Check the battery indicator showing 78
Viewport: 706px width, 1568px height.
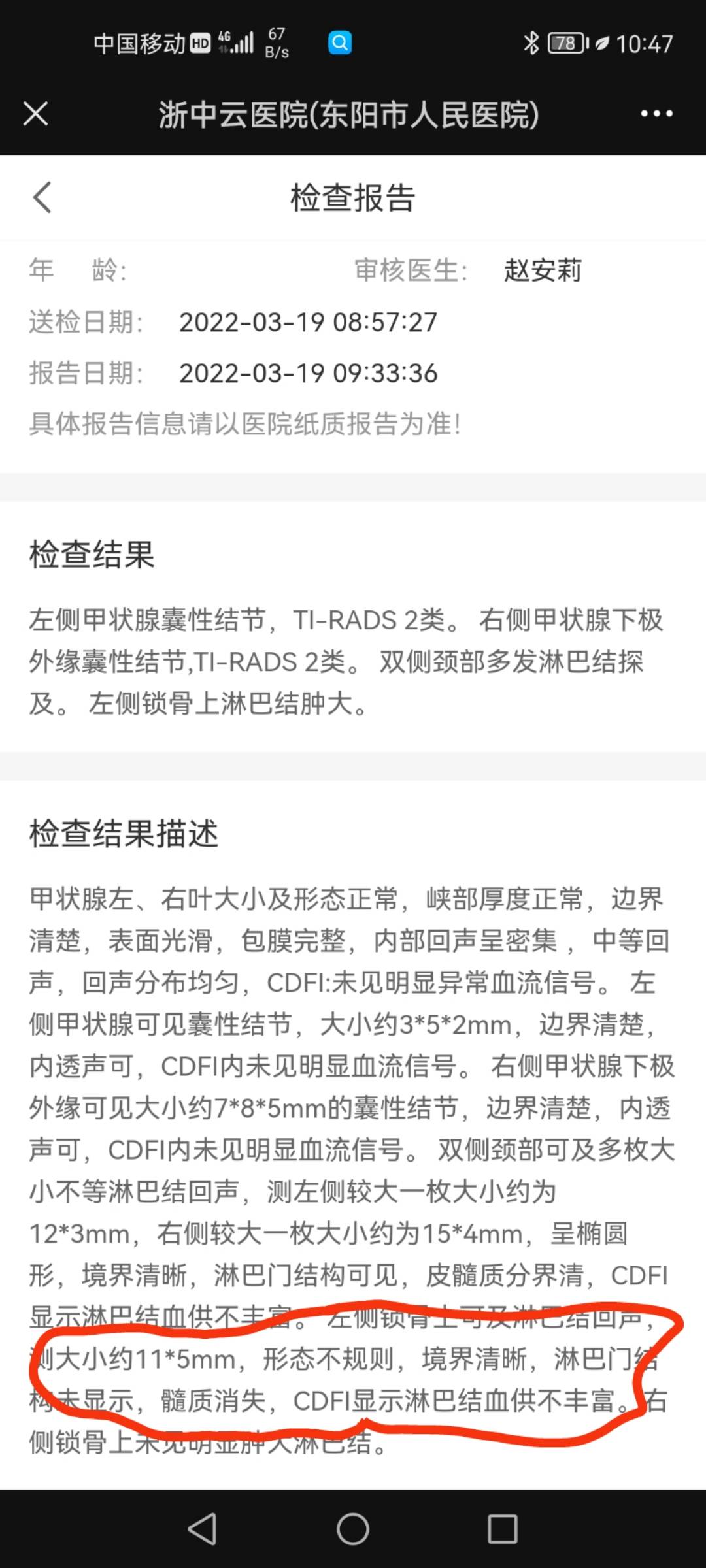coord(566,42)
